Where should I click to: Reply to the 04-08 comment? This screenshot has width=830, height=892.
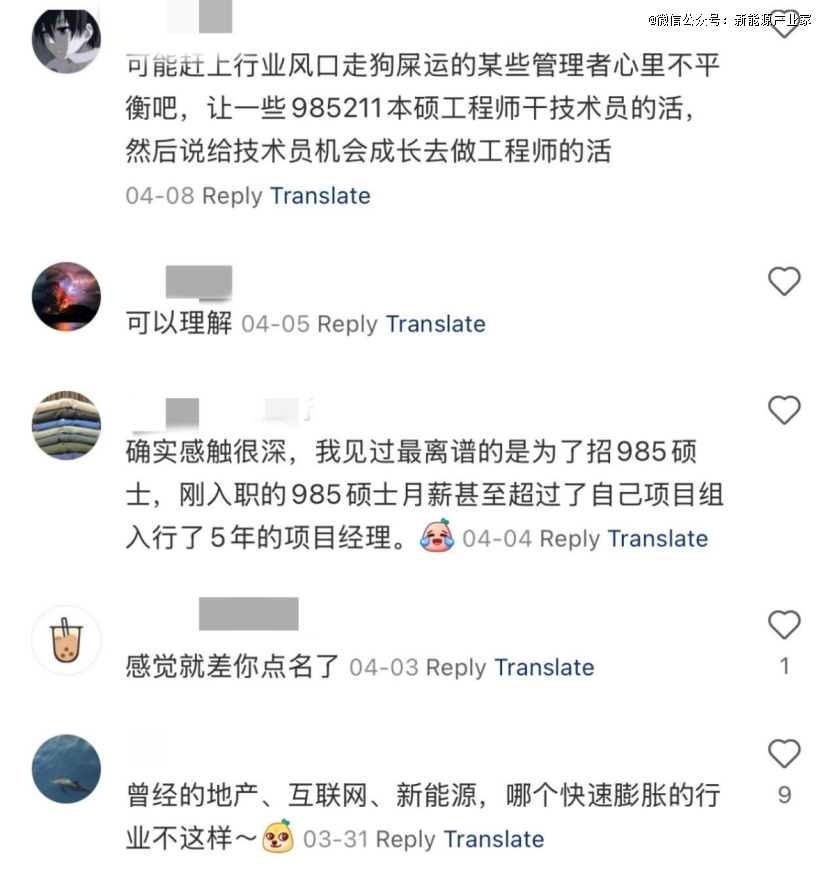click(231, 195)
